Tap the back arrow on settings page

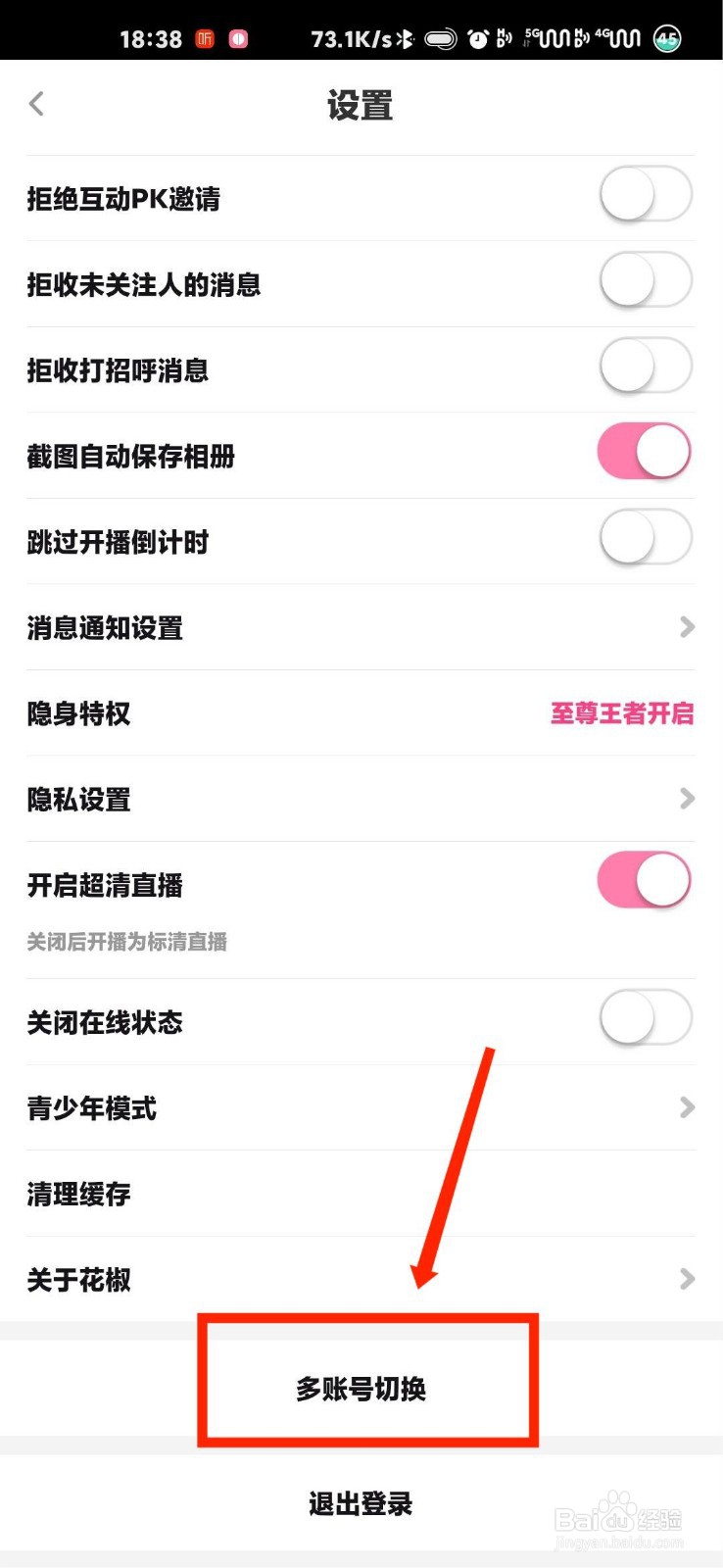(x=36, y=104)
